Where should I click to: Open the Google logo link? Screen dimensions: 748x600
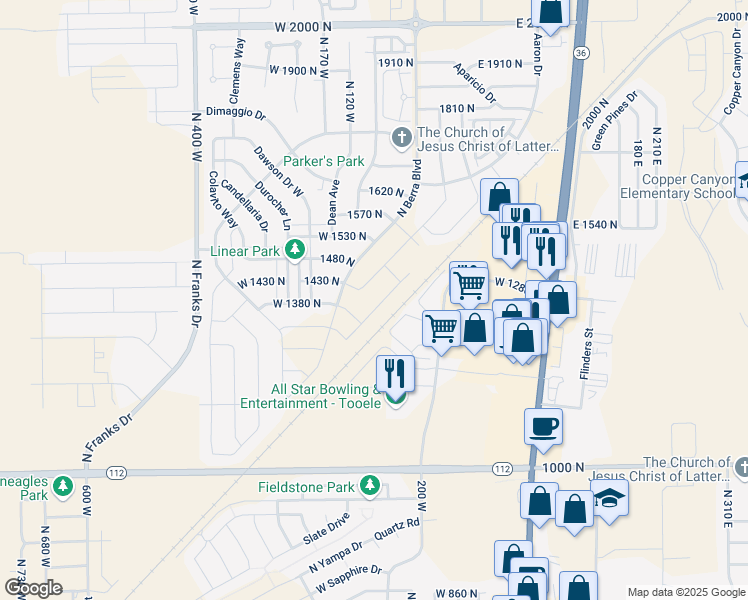33,588
